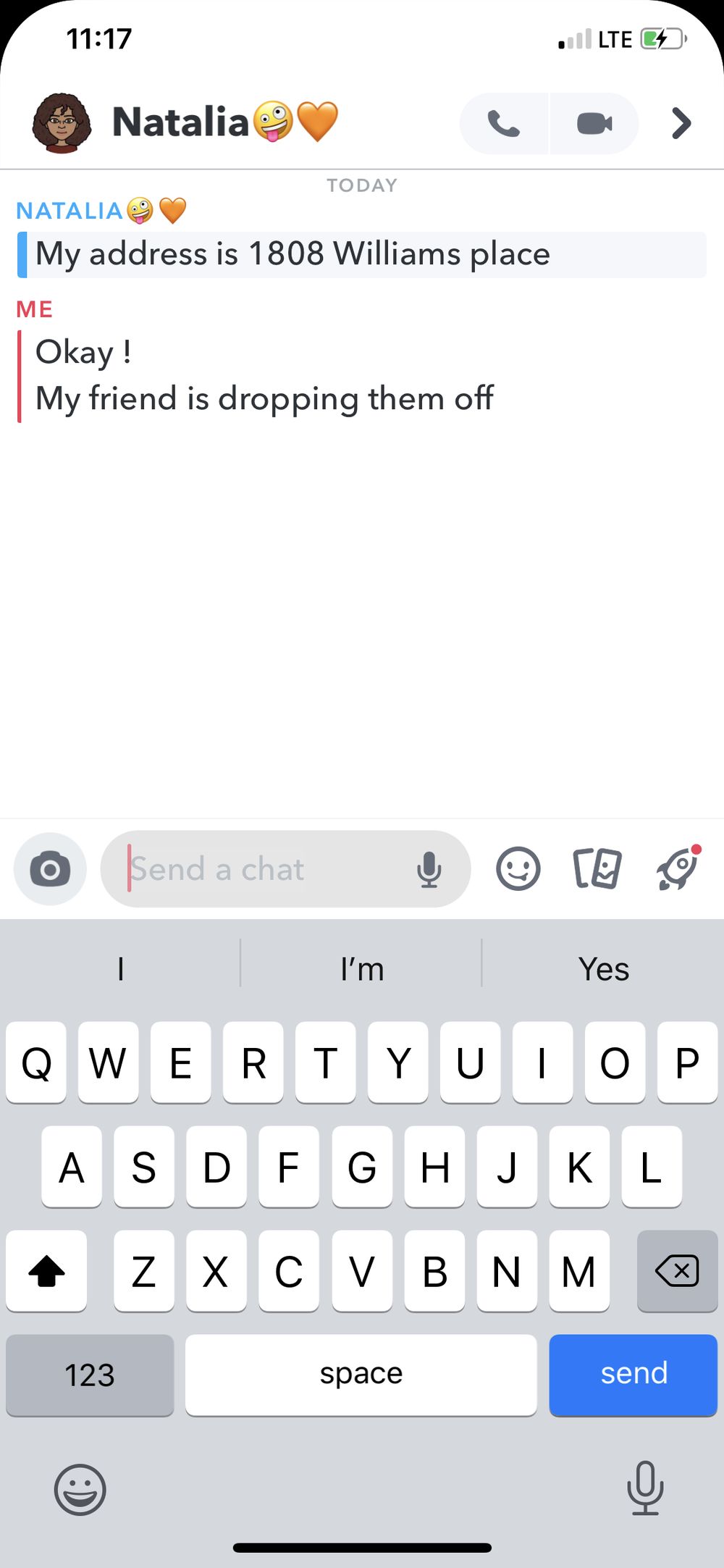Open the emoji keyboard
This screenshot has height=1568, width=724.
click(x=80, y=1490)
